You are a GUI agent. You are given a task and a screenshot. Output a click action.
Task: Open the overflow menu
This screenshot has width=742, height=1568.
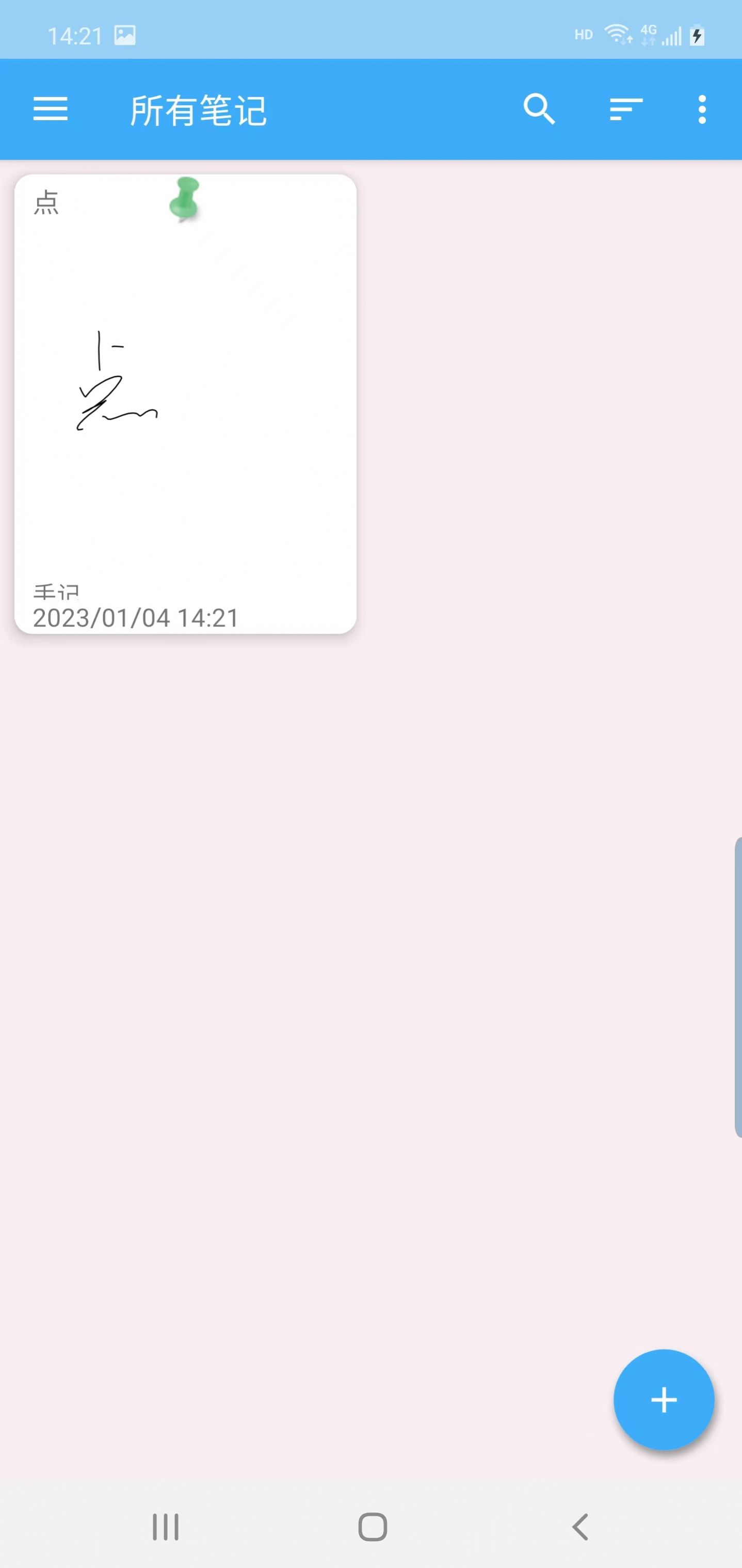pos(702,109)
